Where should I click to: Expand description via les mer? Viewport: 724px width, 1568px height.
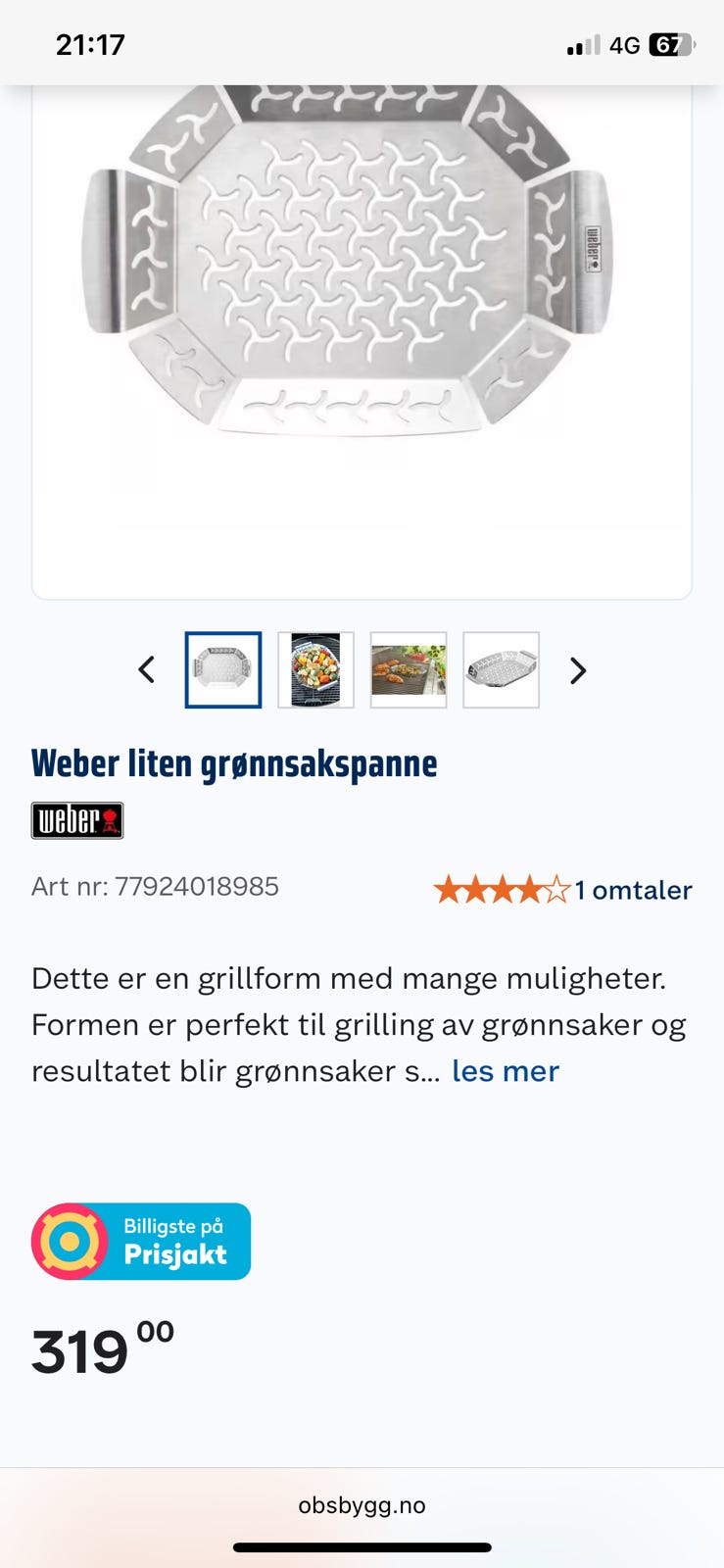(x=505, y=1070)
